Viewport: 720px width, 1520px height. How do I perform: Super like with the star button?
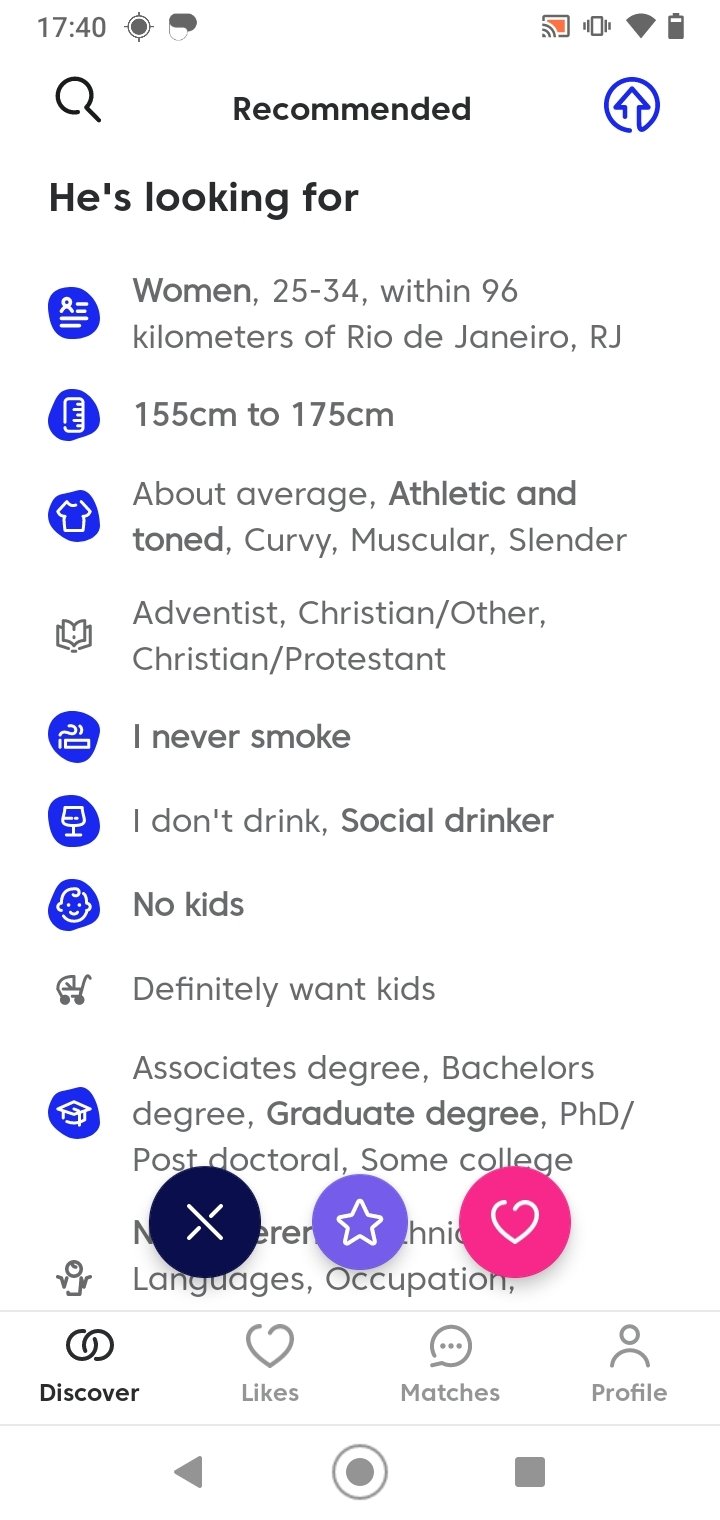coord(360,1222)
